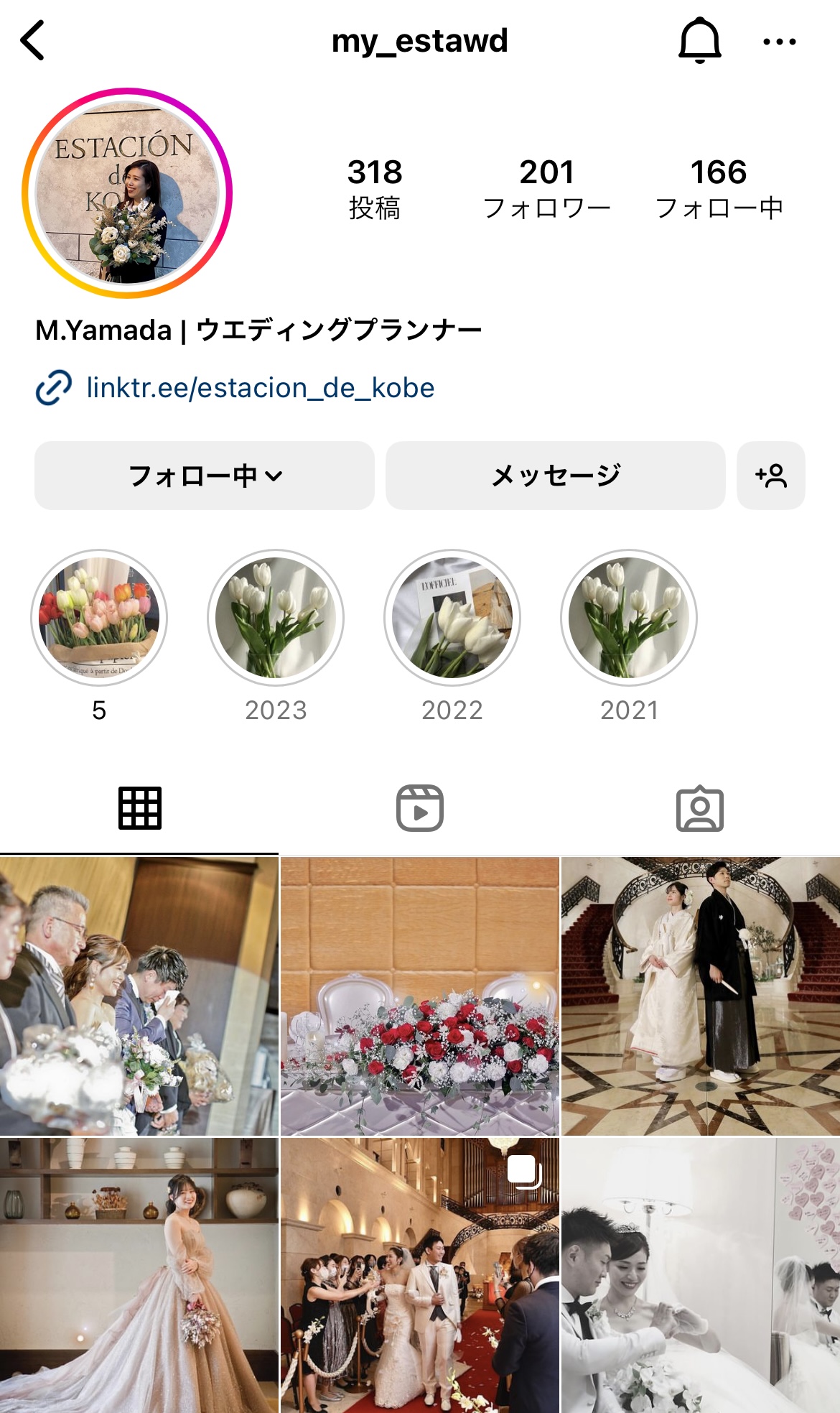Open the 166 フォロー中 following list
The width and height of the screenshot is (840, 1413).
coord(719,189)
